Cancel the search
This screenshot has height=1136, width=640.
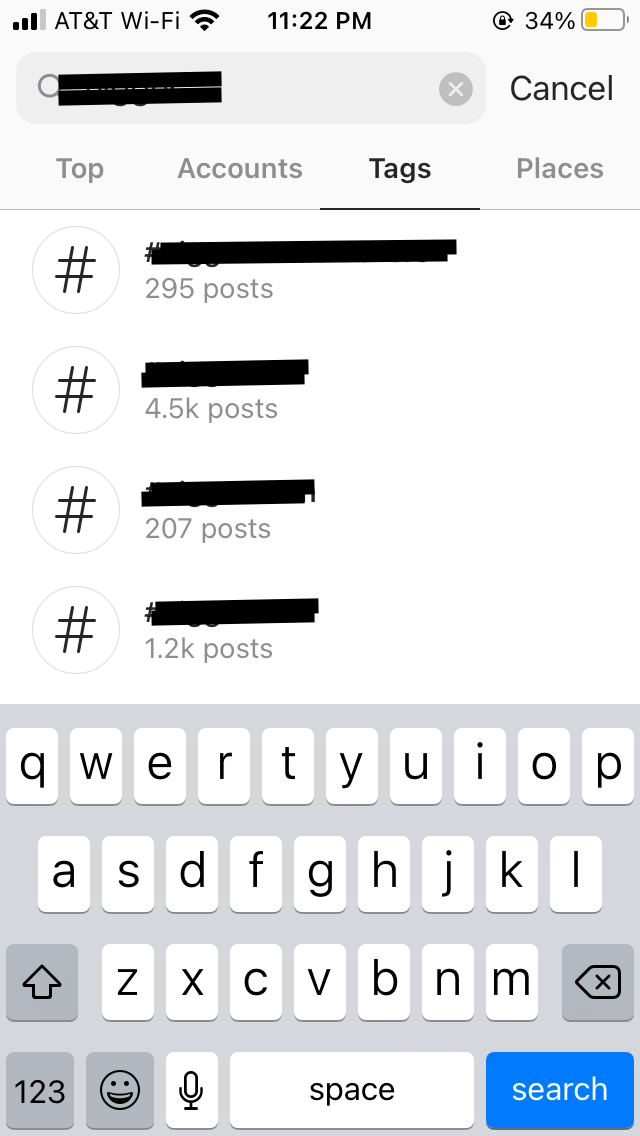click(x=561, y=88)
